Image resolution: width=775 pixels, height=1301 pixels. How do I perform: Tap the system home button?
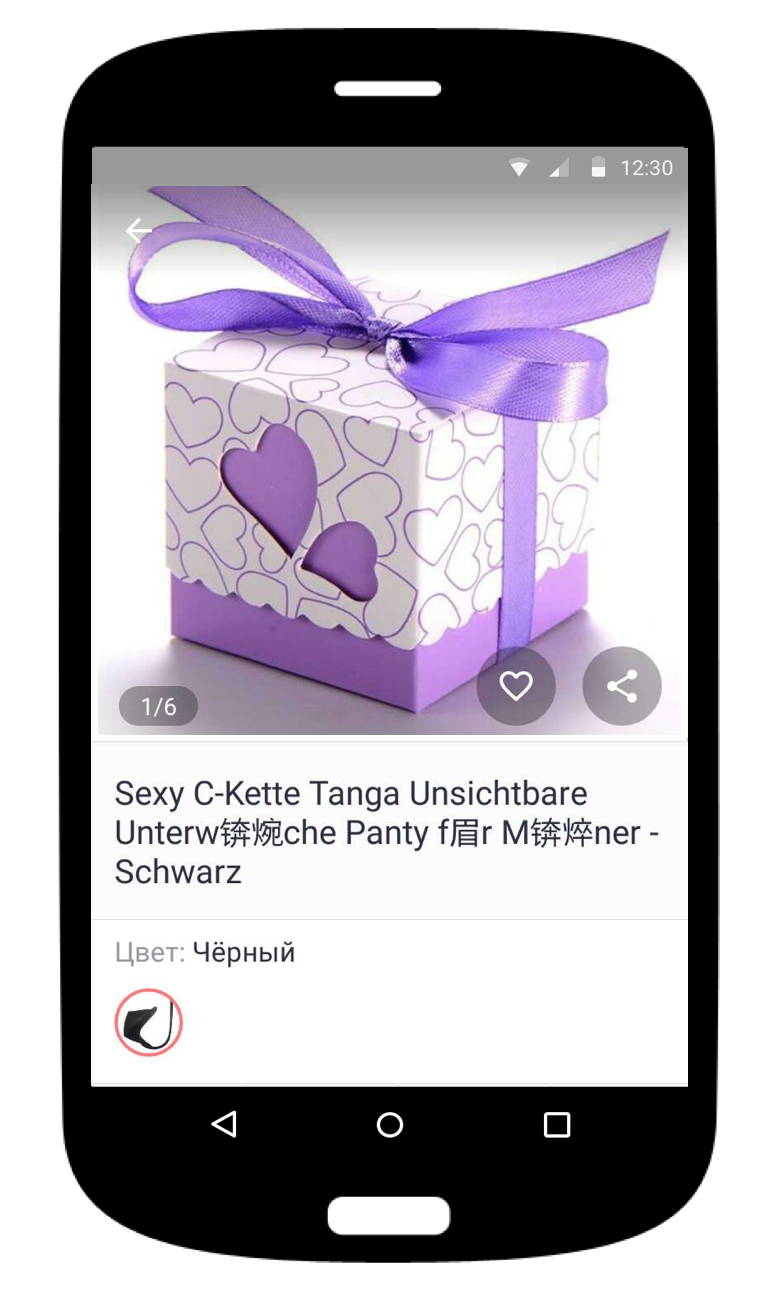click(x=389, y=1125)
